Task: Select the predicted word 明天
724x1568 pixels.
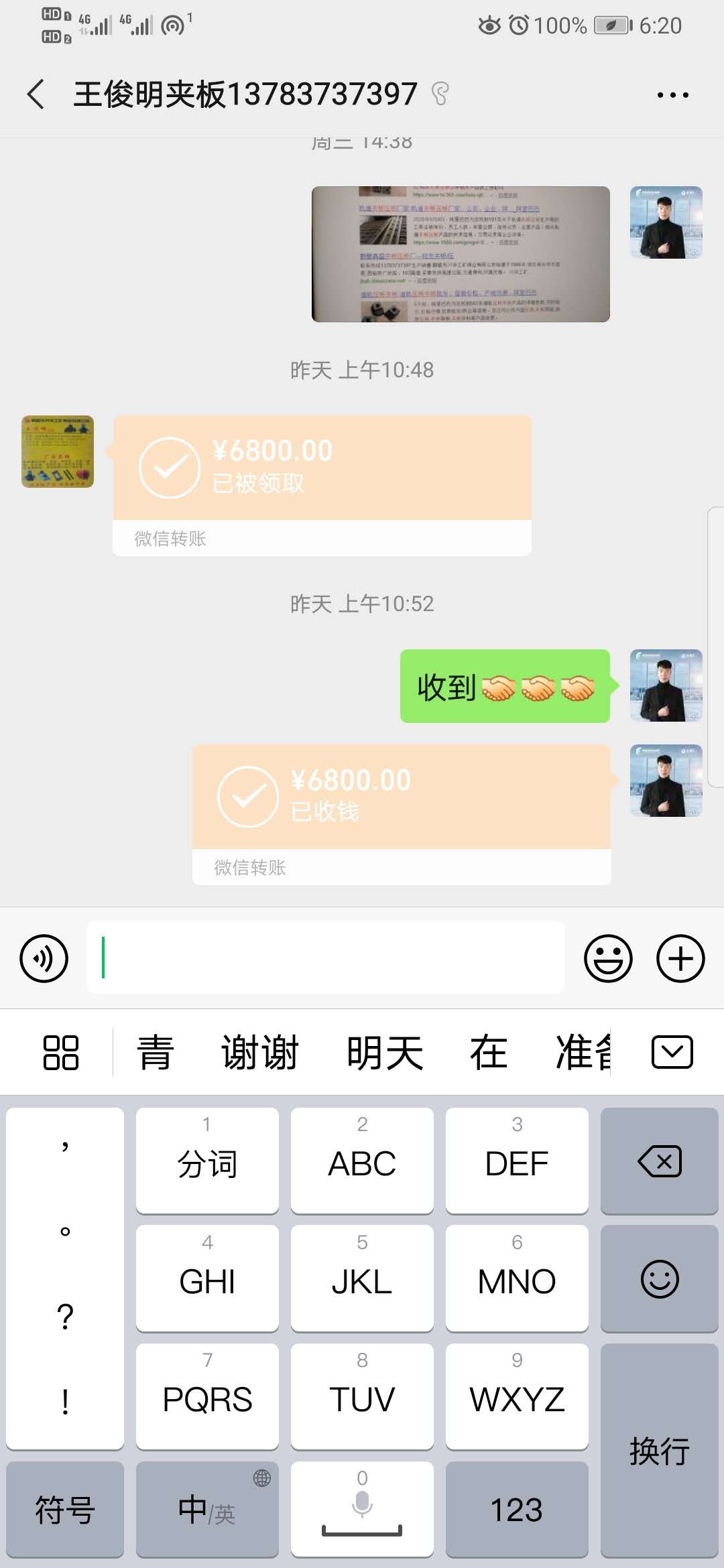Action: click(x=383, y=1052)
